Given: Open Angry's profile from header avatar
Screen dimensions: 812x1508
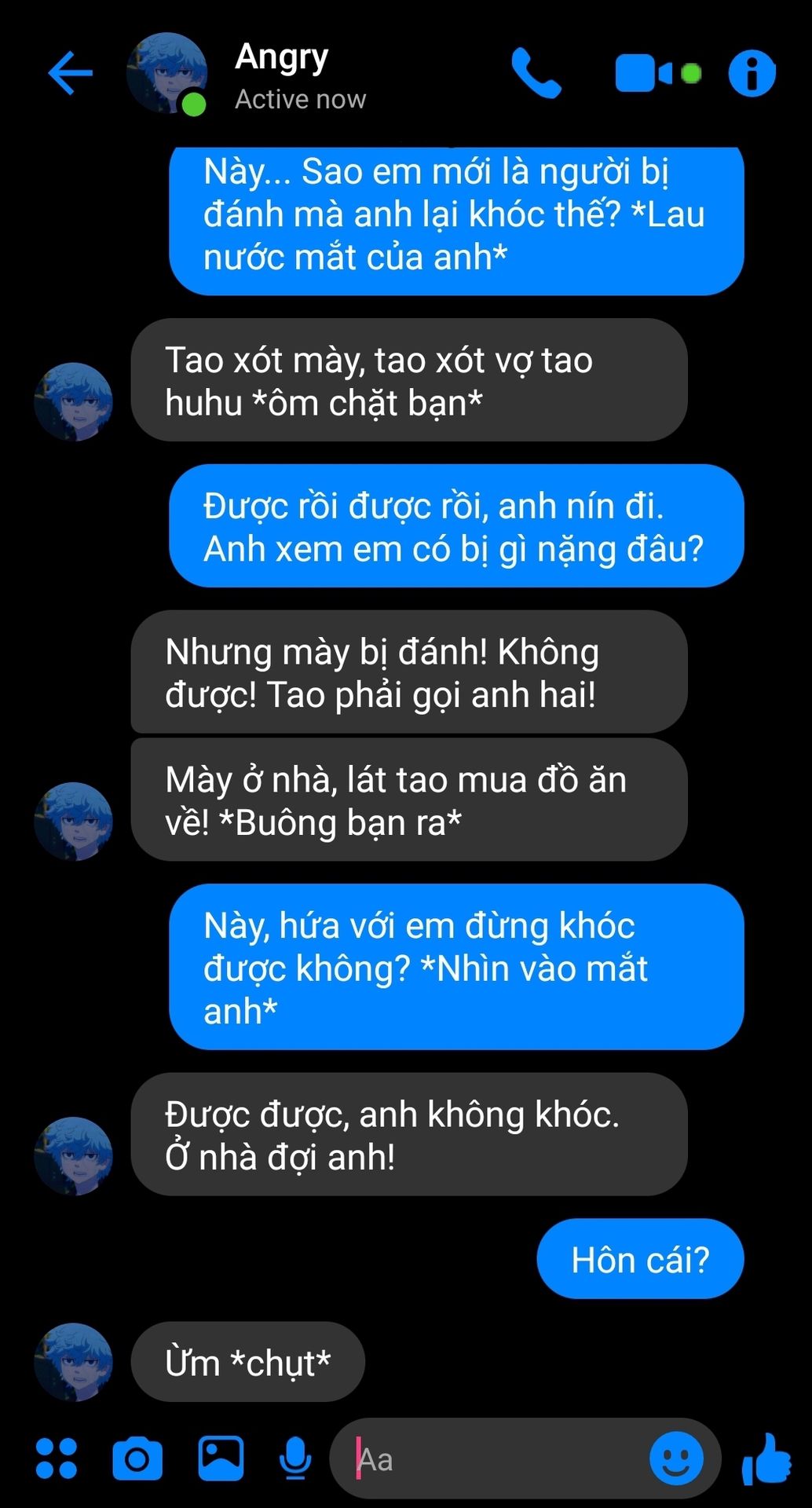Looking at the screenshot, I should coord(167,74).
